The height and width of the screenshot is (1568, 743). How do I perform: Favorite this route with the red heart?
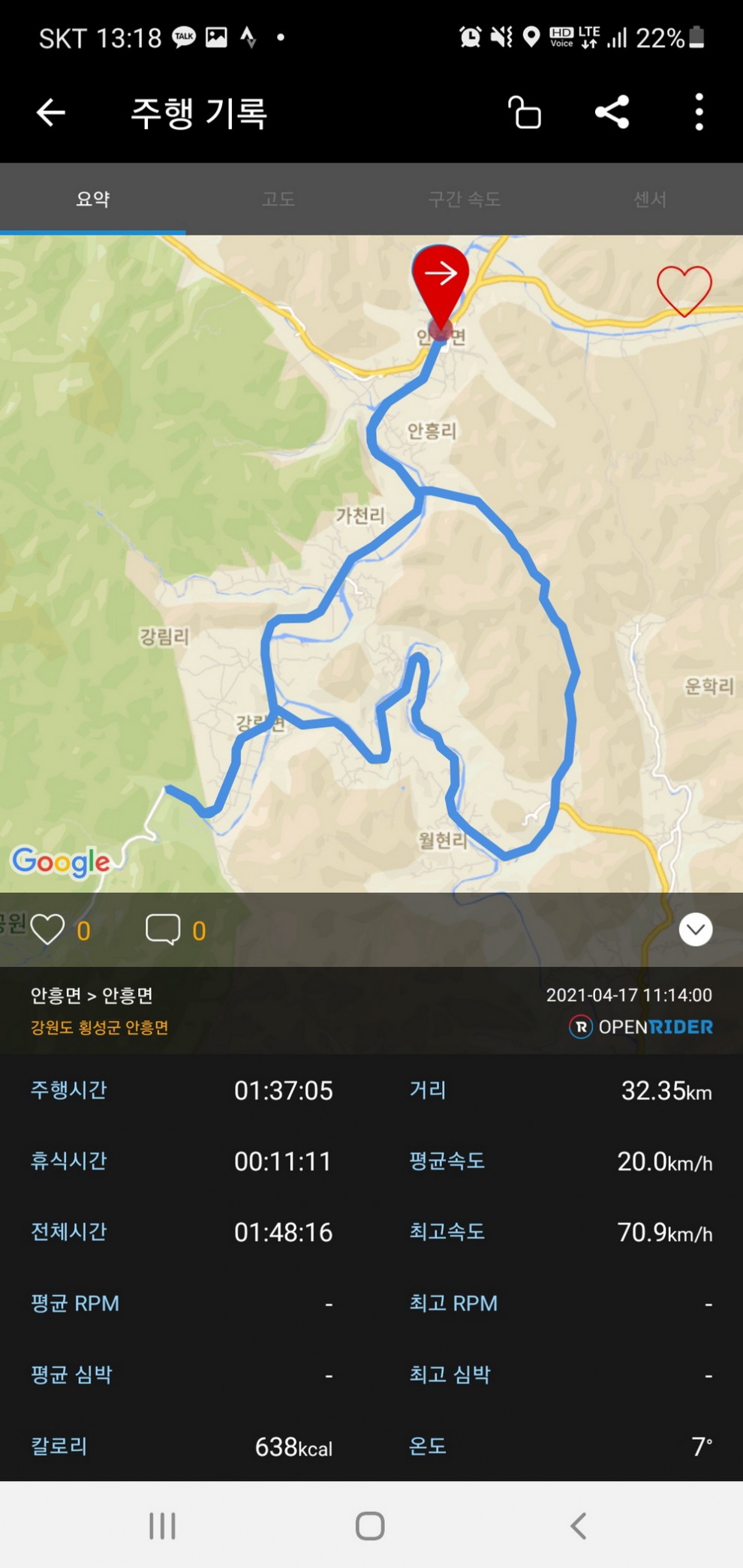684,290
